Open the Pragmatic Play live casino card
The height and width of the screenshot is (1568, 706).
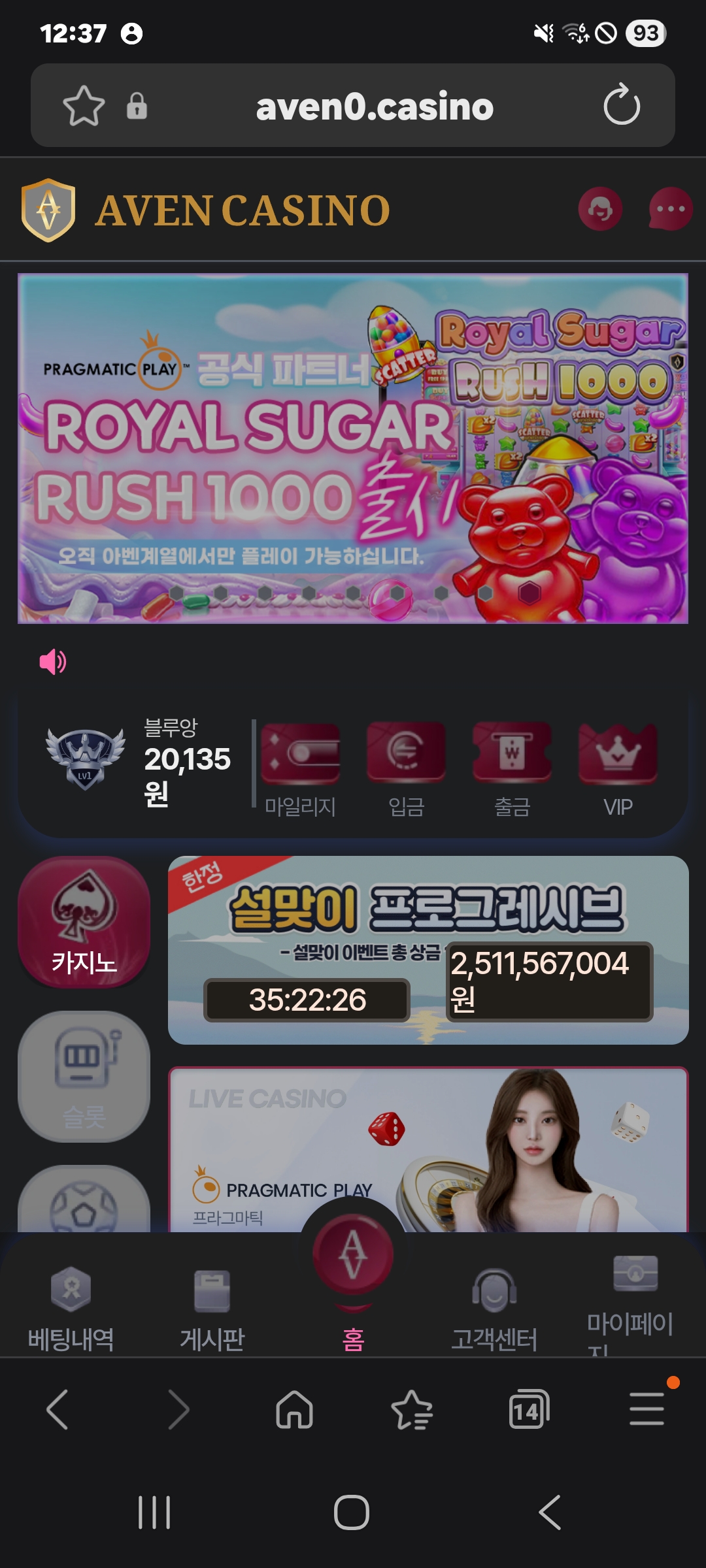click(428, 1150)
